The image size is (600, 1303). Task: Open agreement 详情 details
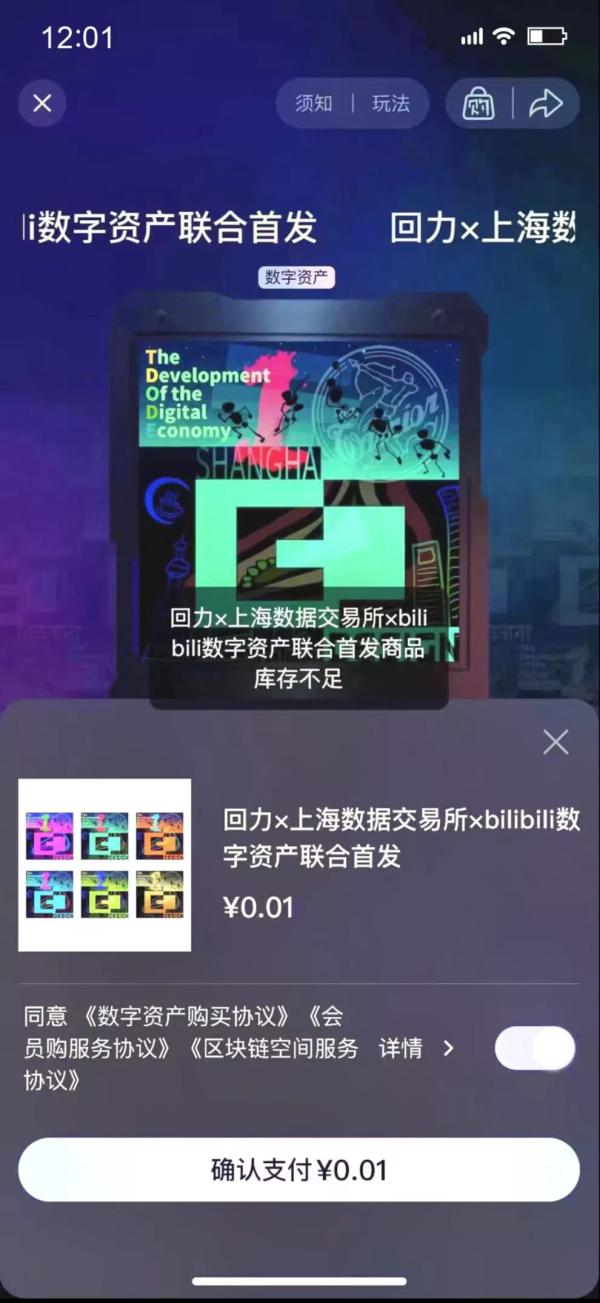coord(415,1048)
